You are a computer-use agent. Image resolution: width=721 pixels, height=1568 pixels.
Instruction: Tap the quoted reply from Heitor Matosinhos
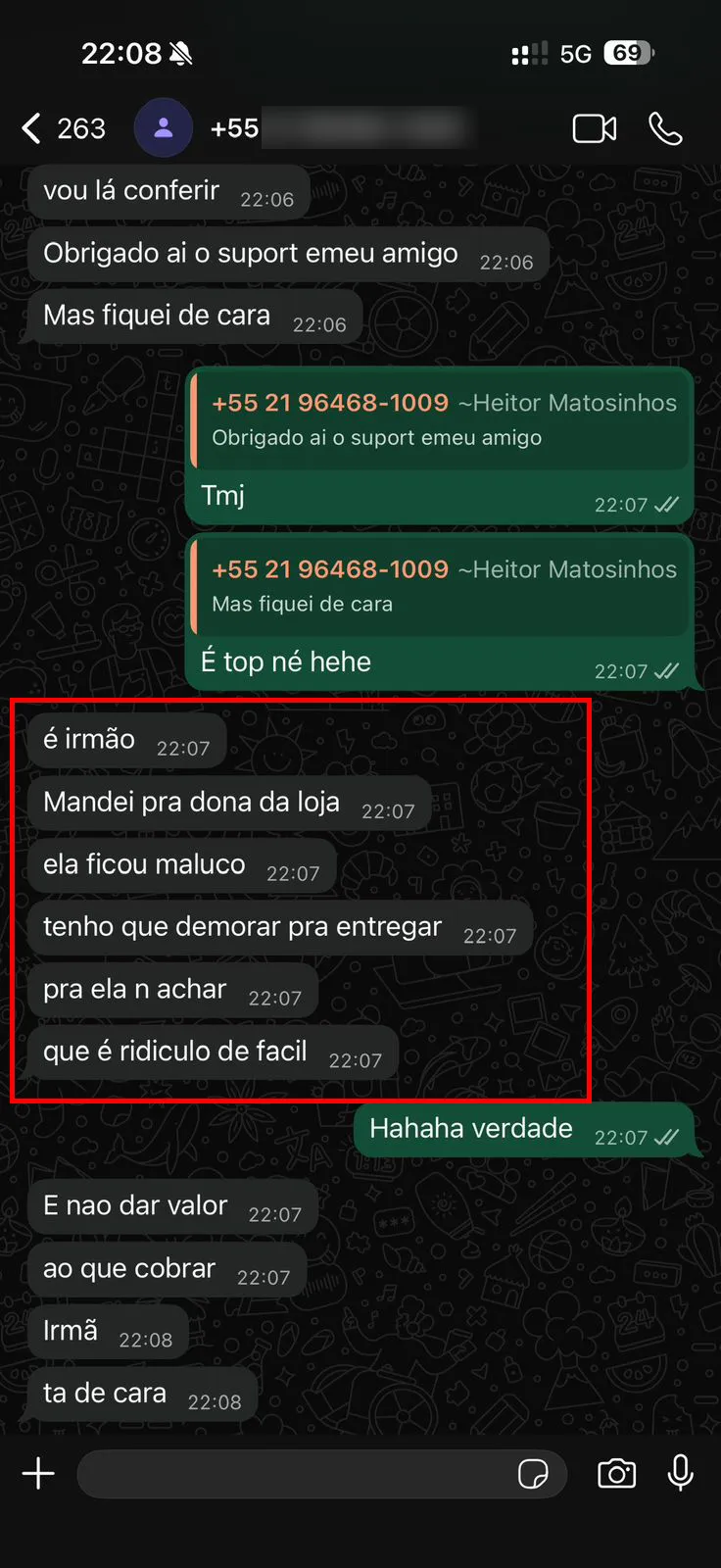[438, 418]
